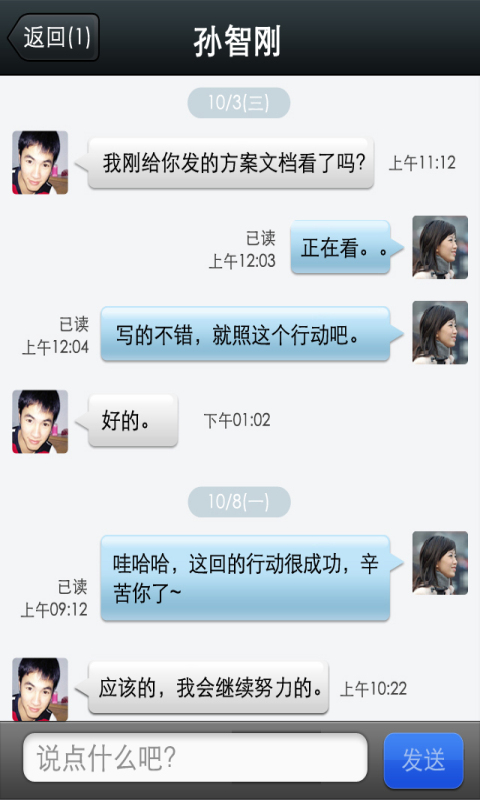480x800 pixels.
Task: Focus the 说点什么吧? message input field
Action: (195, 758)
